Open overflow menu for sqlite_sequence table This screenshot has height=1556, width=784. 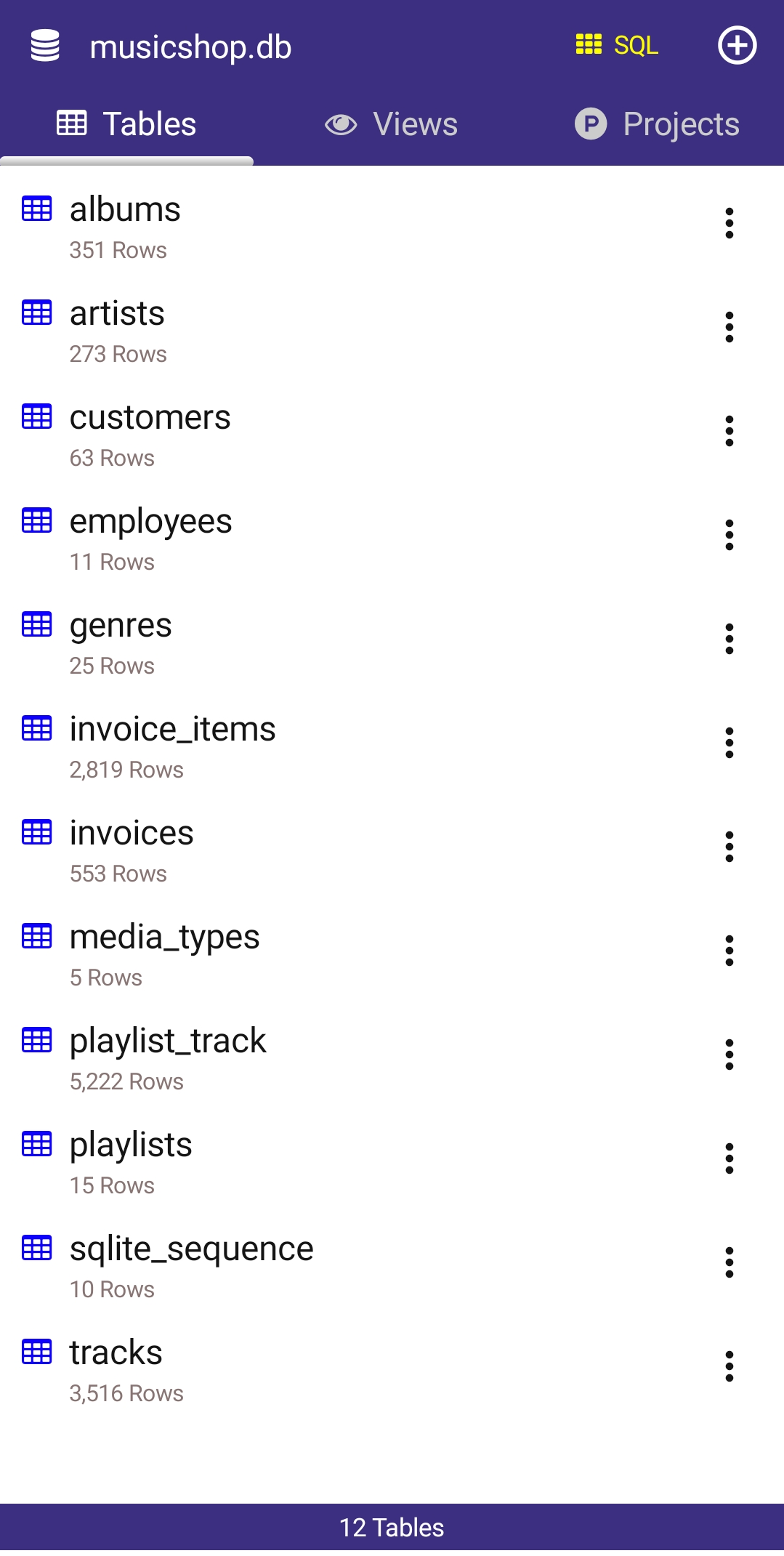click(x=730, y=1262)
